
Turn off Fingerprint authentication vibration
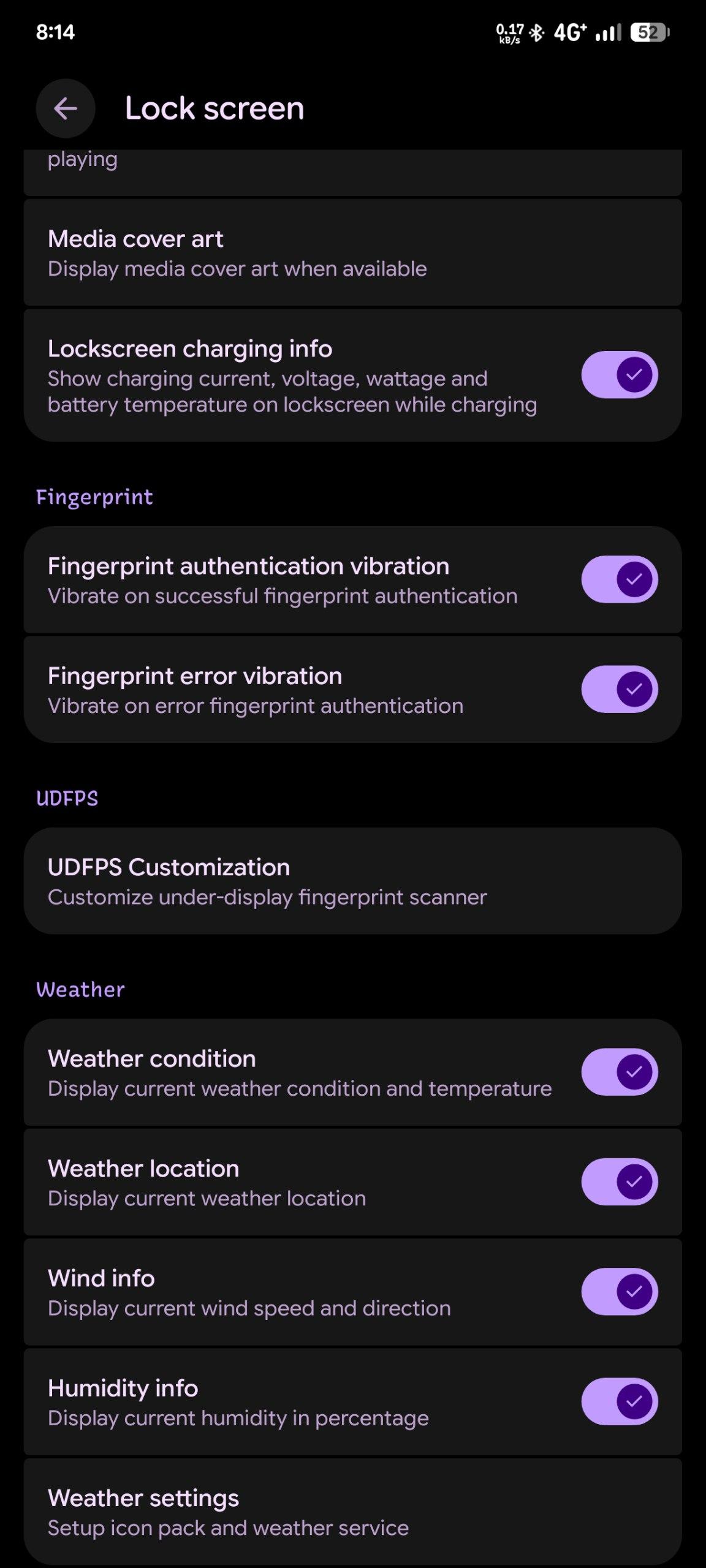click(x=619, y=579)
